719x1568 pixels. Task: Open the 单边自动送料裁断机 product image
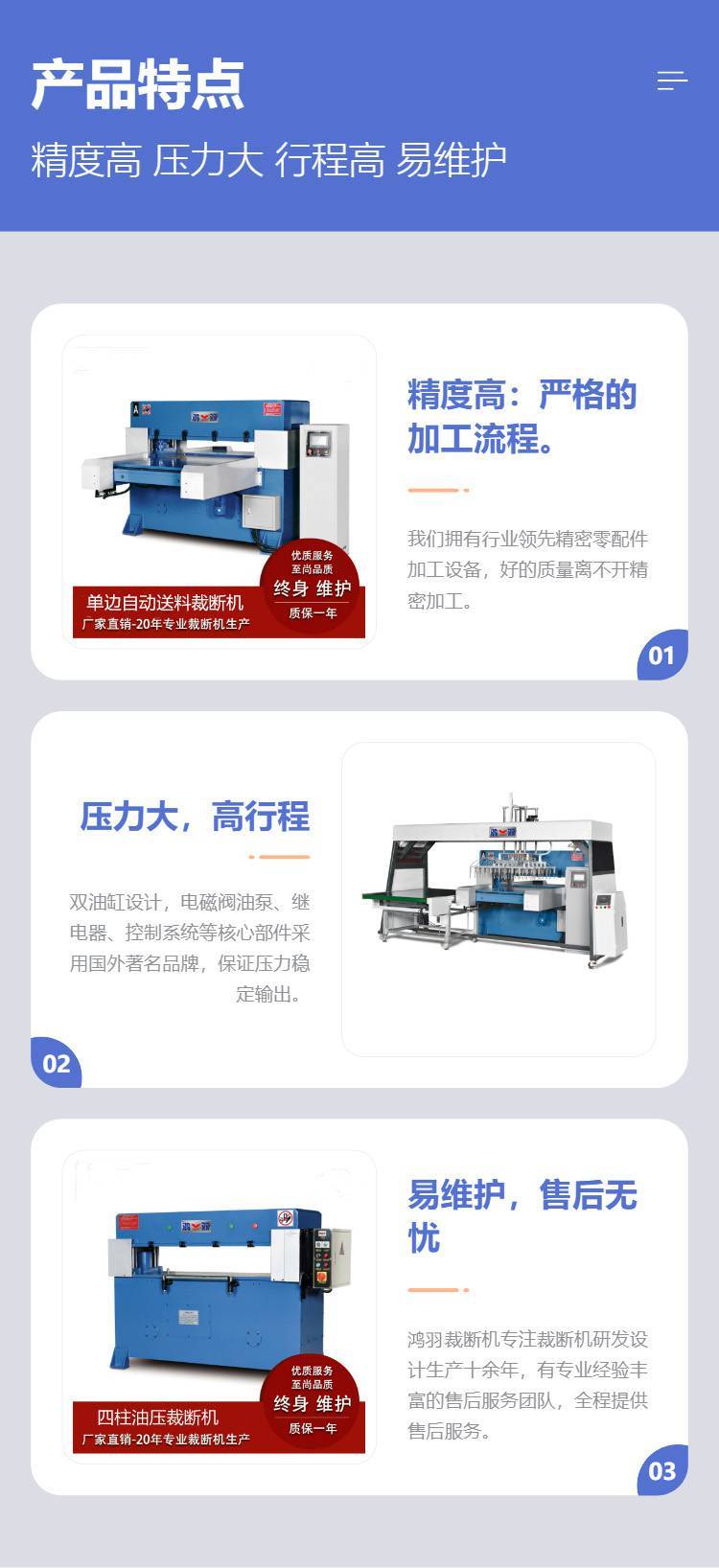pyautogui.click(x=220, y=492)
